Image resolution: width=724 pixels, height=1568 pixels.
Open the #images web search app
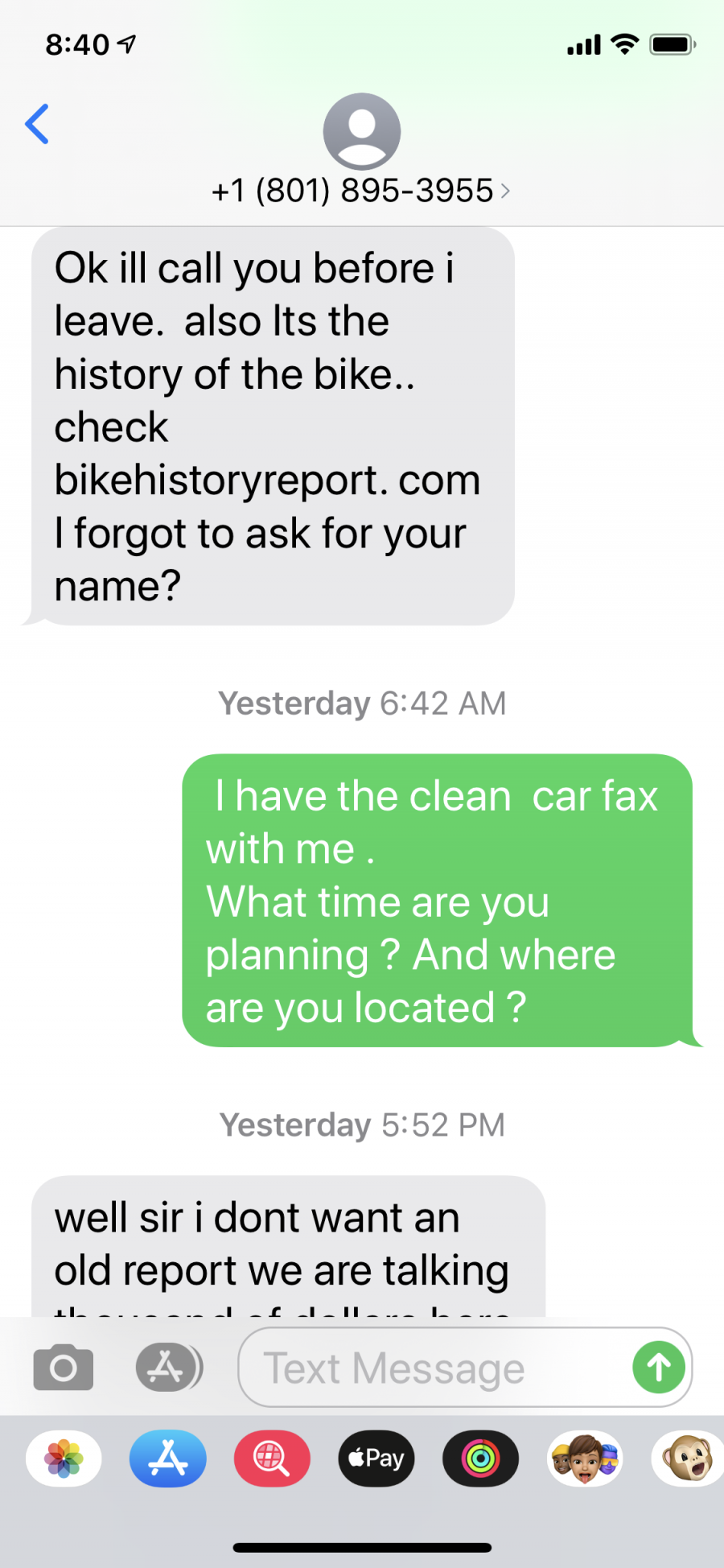[272, 1459]
